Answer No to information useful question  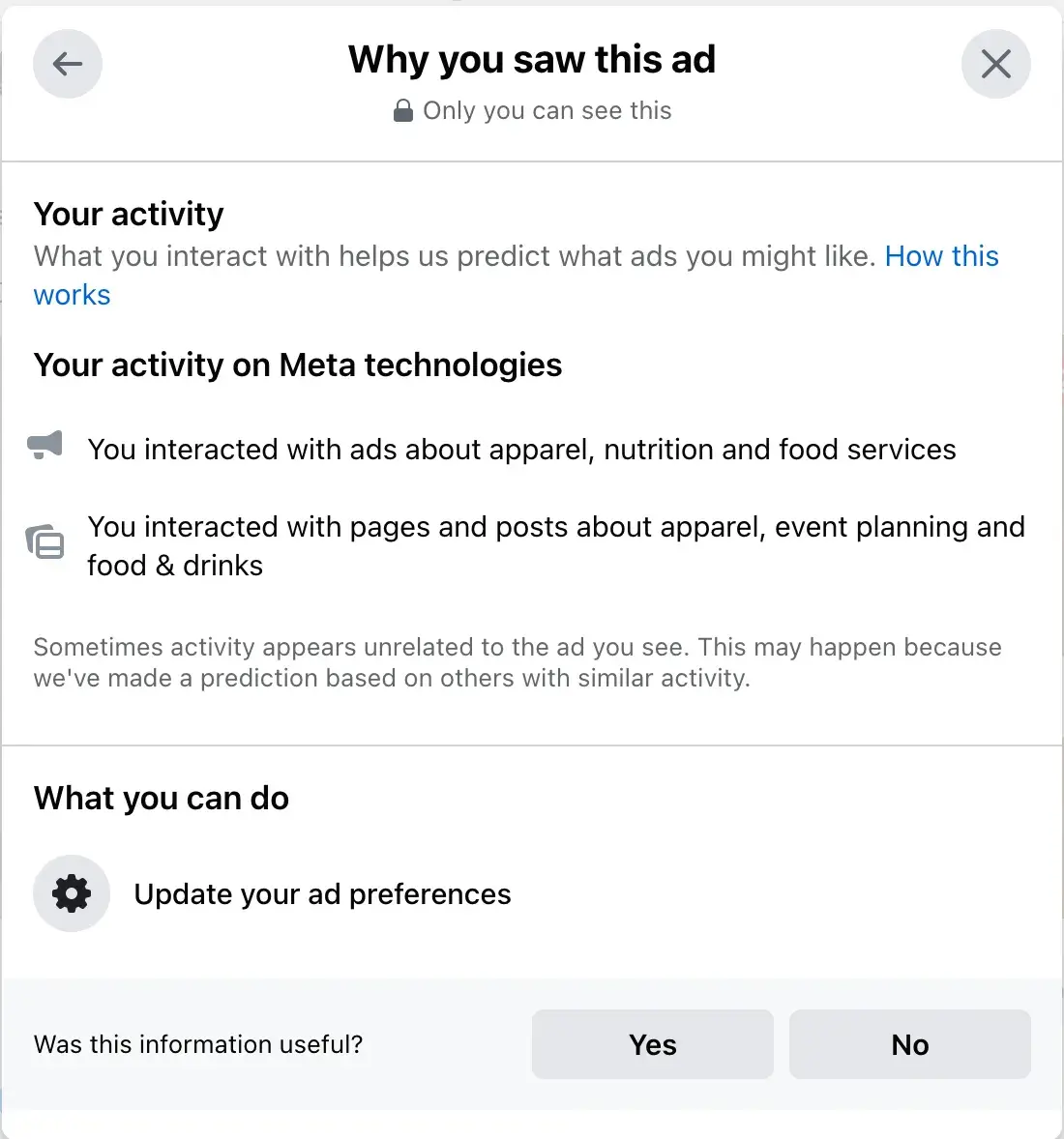click(x=909, y=1044)
